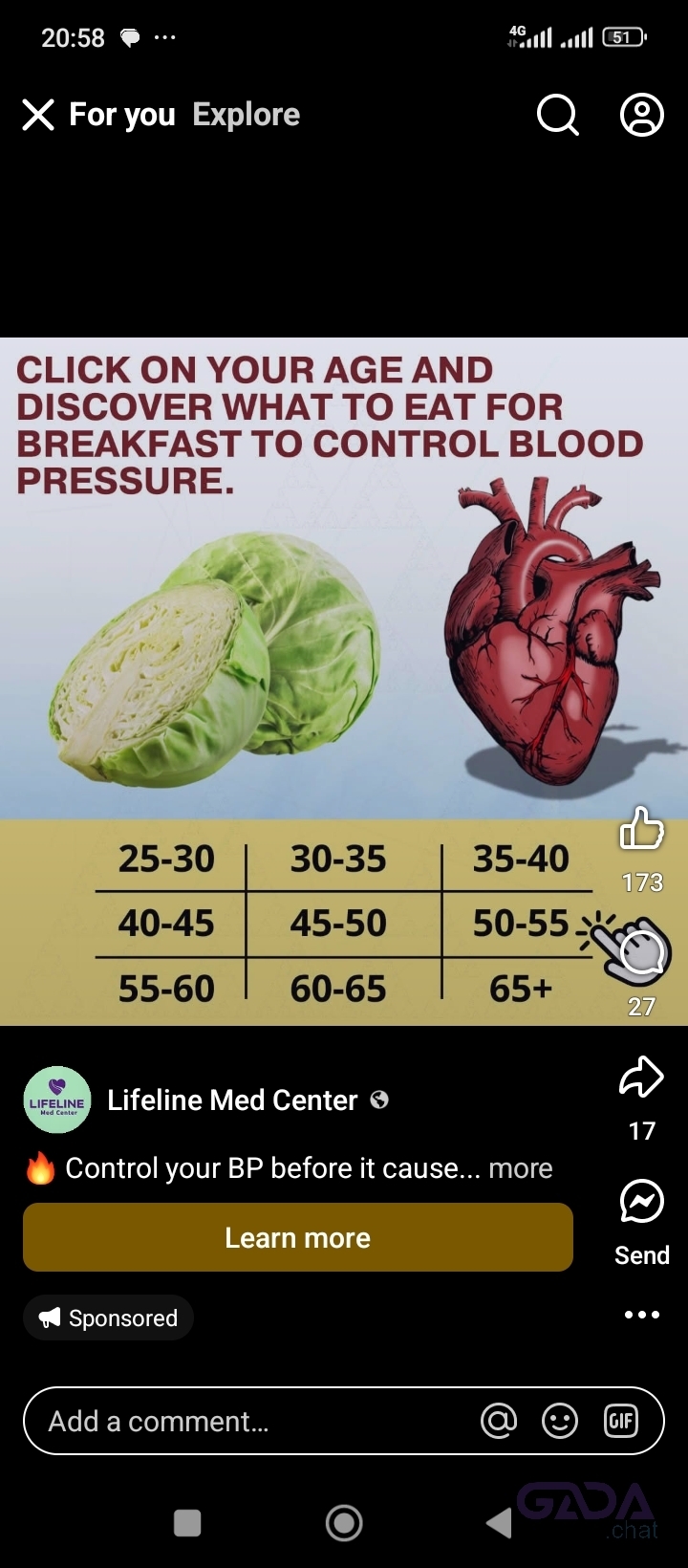Close the video feed
Screen dimensions: 688x1568
coord(38,116)
